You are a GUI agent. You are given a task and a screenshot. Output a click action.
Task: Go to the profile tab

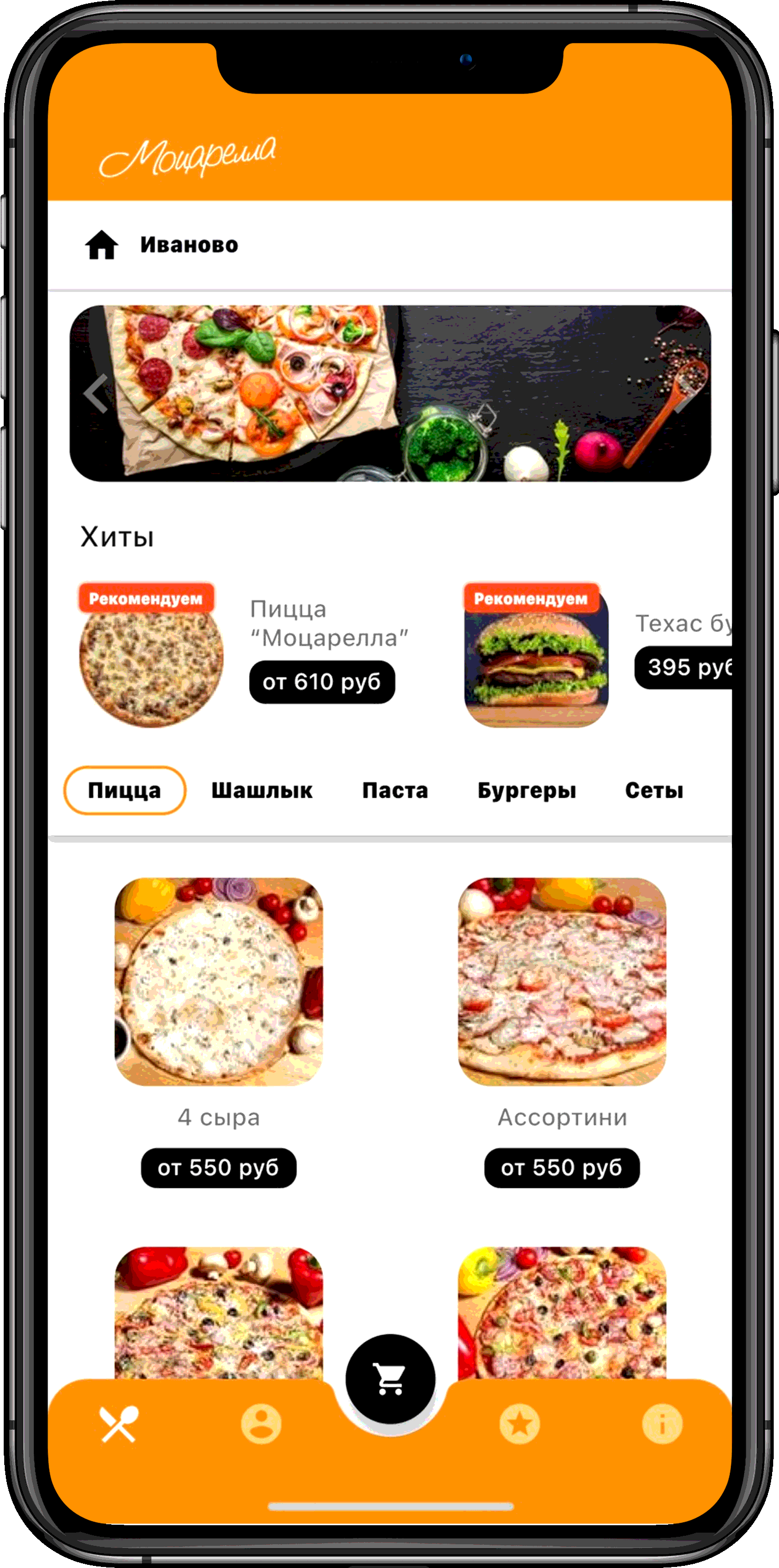261,1424
